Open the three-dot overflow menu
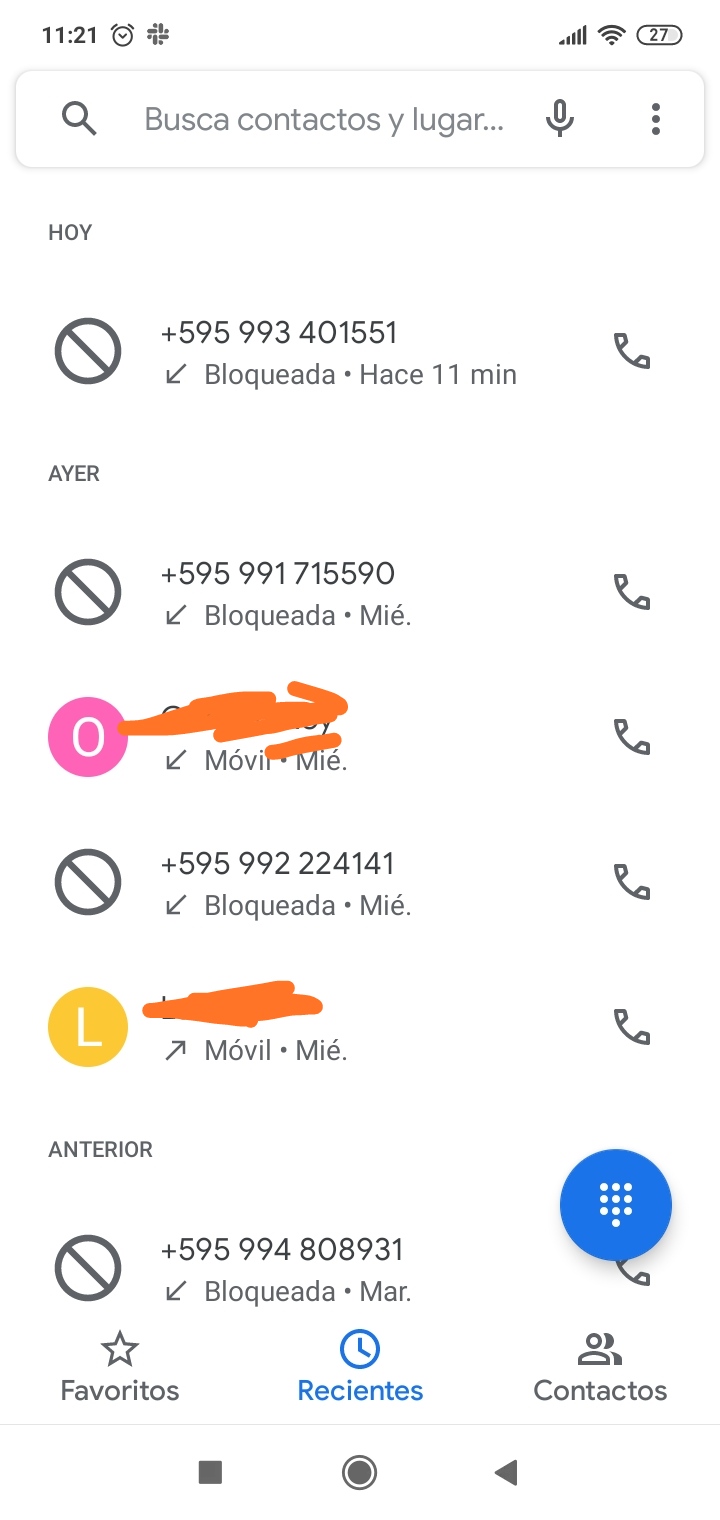Screen dimensions: 720x1520 656,119
